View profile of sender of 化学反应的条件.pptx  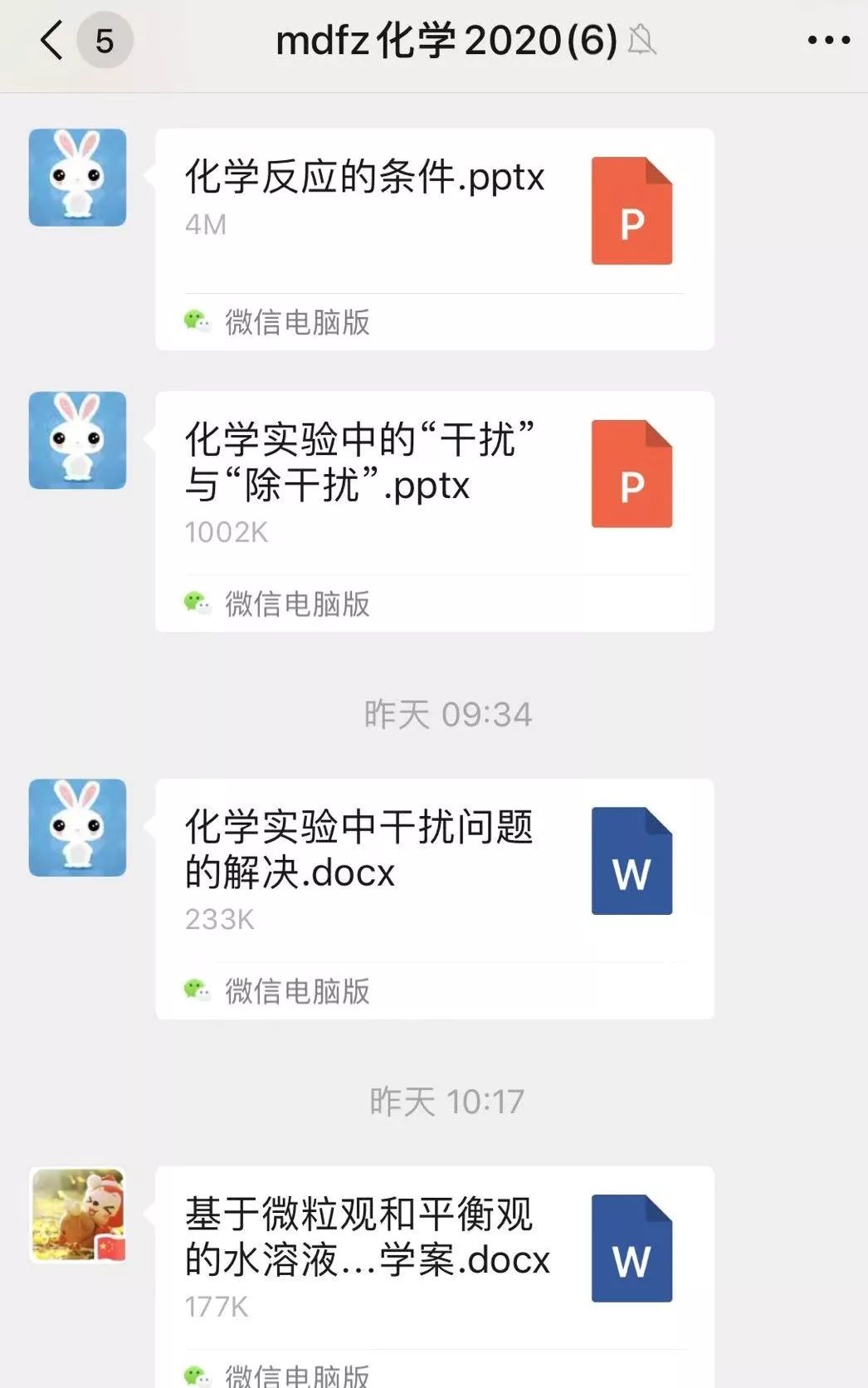pos(78,178)
